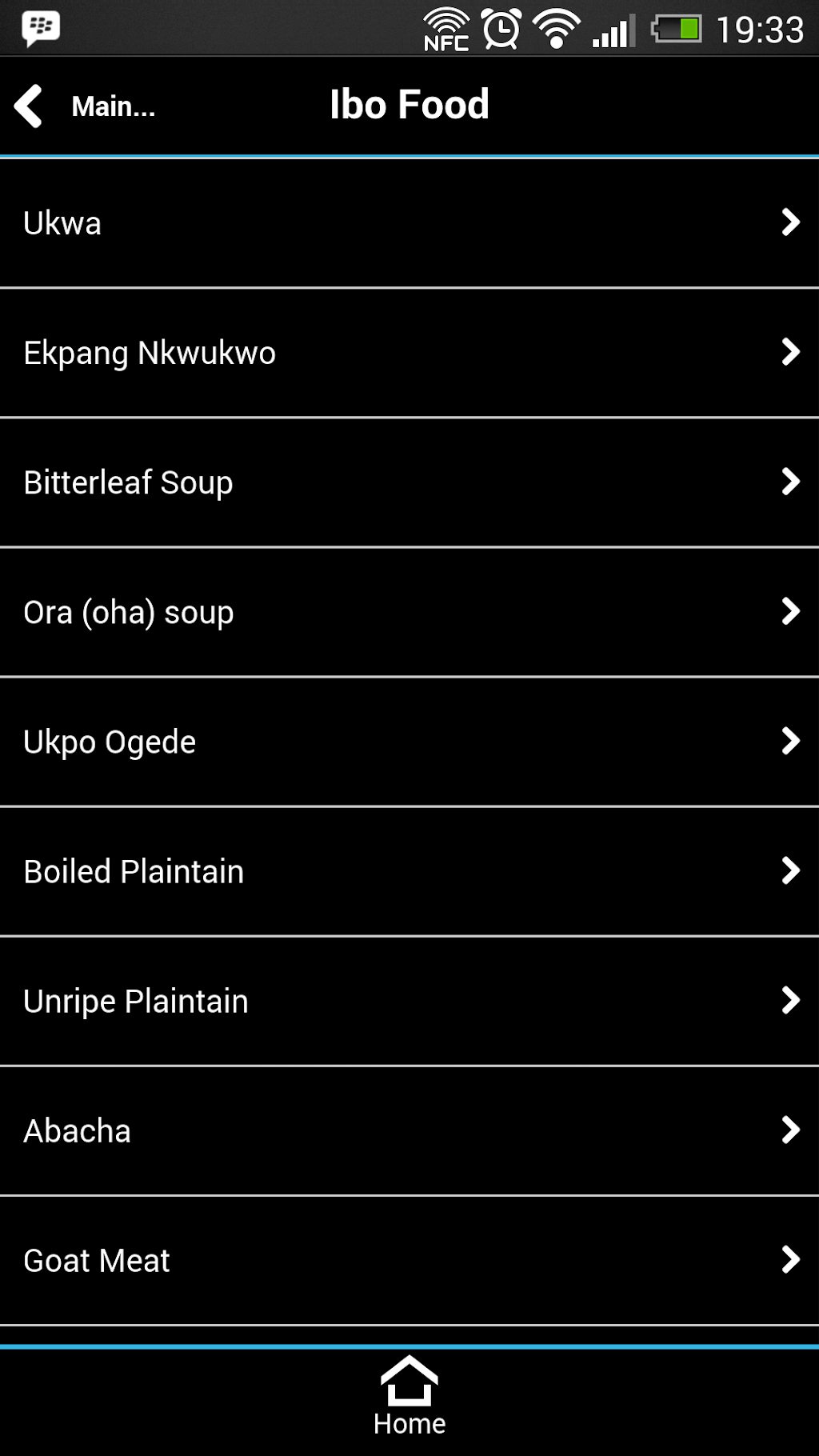Open the Ukwa entry
Image resolution: width=819 pixels, height=1456 pixels.
tap(409, 222)
